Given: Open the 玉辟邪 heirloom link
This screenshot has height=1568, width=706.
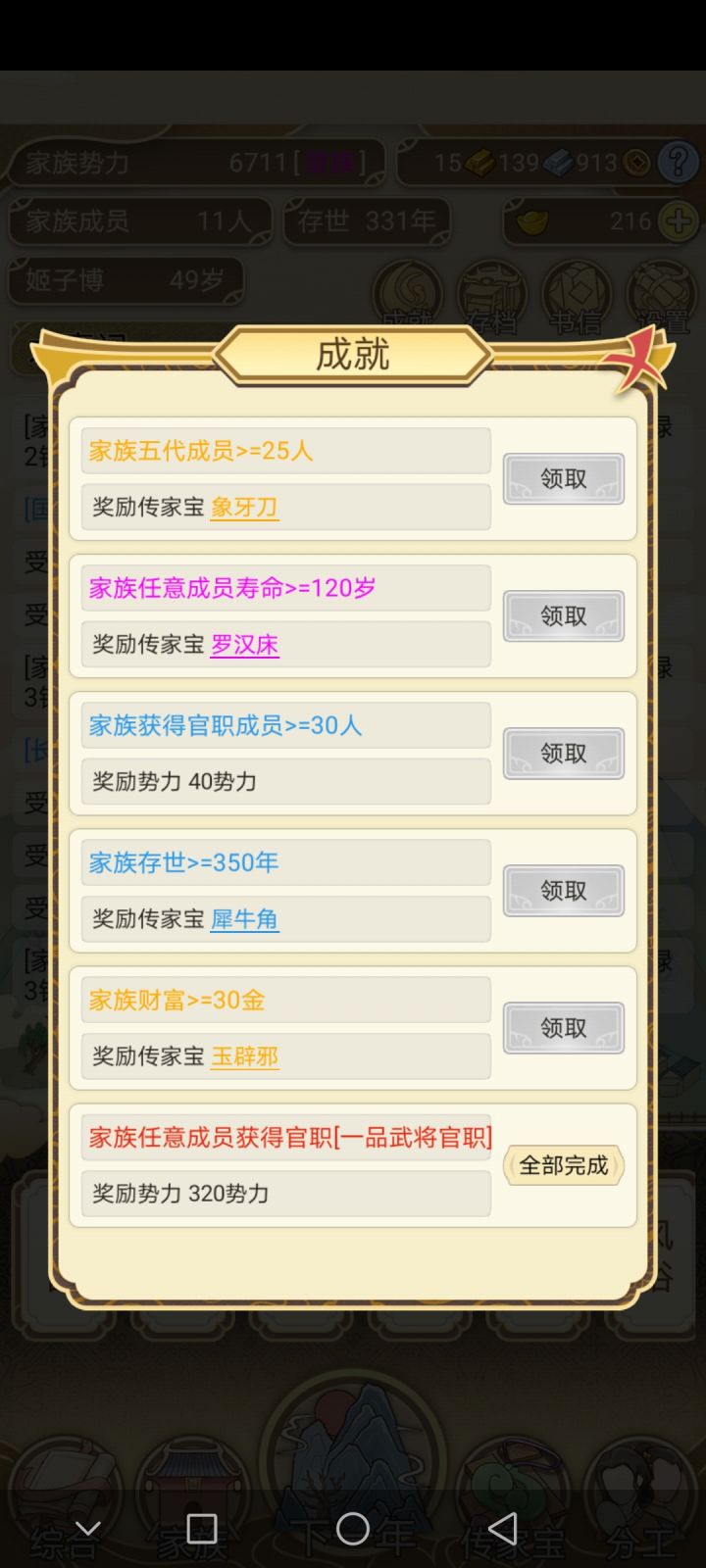Looking at the screenshot, I should [244, 1056].
